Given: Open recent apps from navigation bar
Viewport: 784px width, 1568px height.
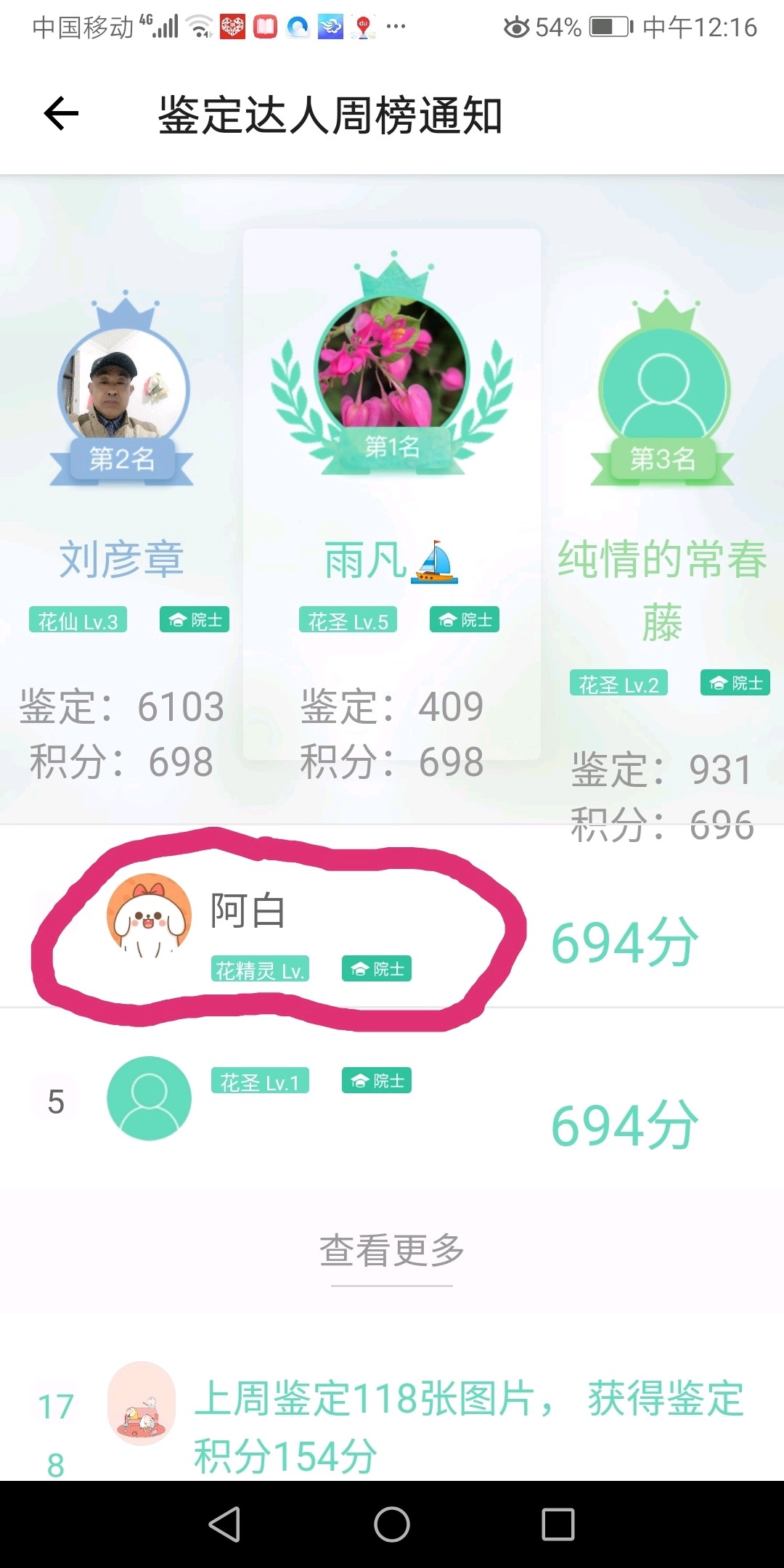Looking at the screenshot, I should pyautogui.click(x=558, y=1524).
